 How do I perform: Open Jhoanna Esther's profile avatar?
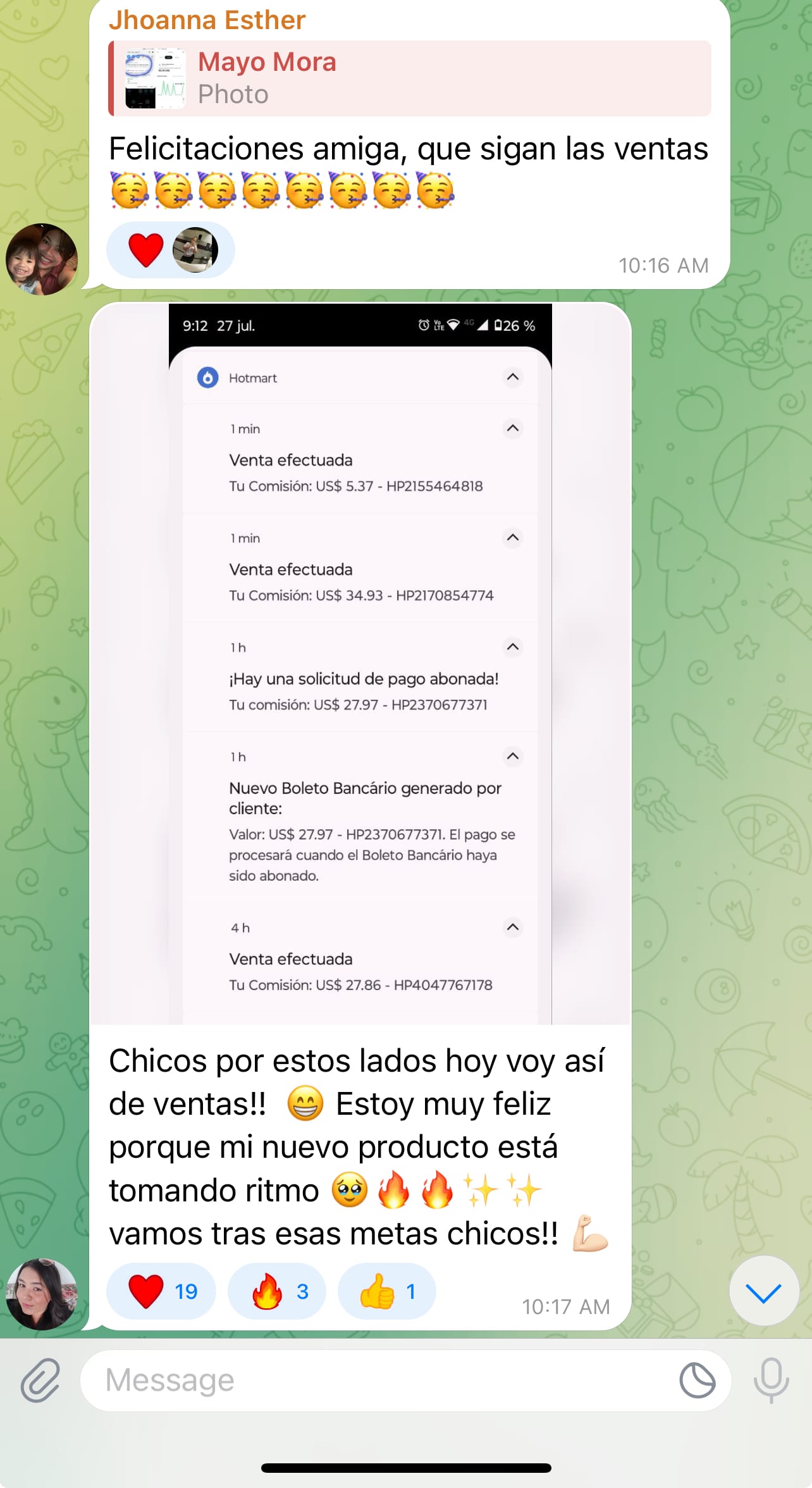coord(42,259)
